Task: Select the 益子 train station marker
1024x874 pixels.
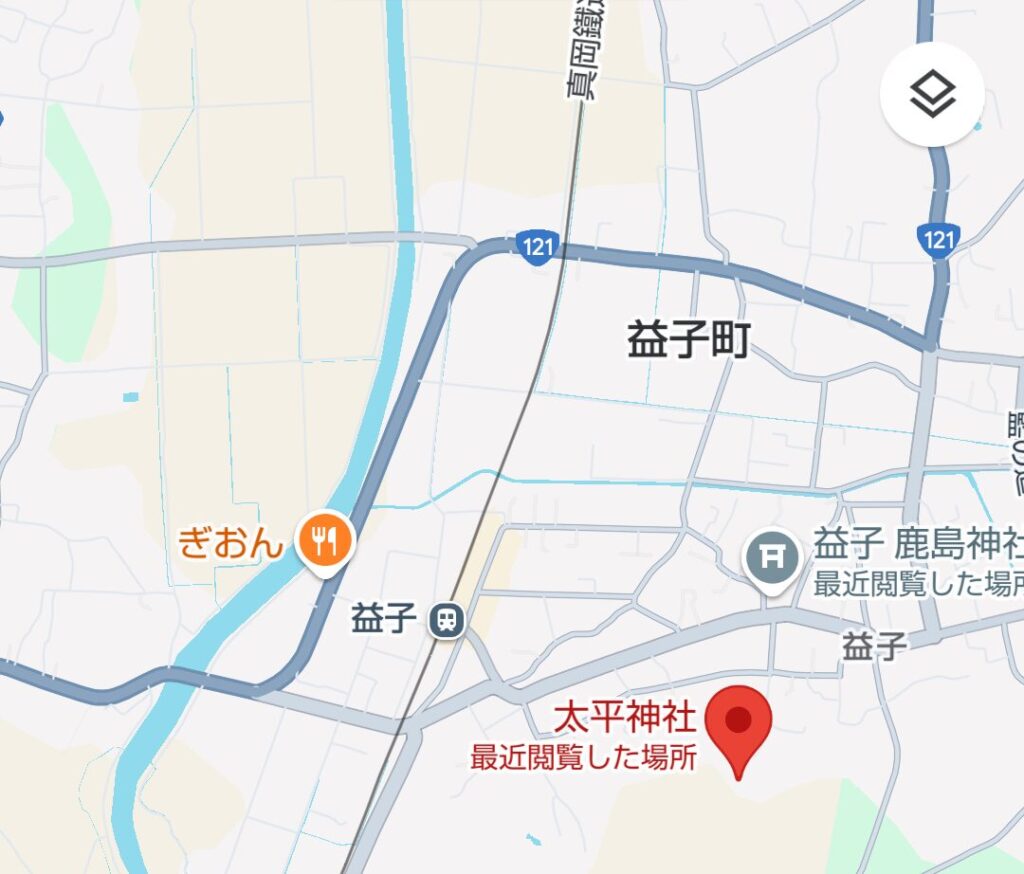Action: point(446,621)
